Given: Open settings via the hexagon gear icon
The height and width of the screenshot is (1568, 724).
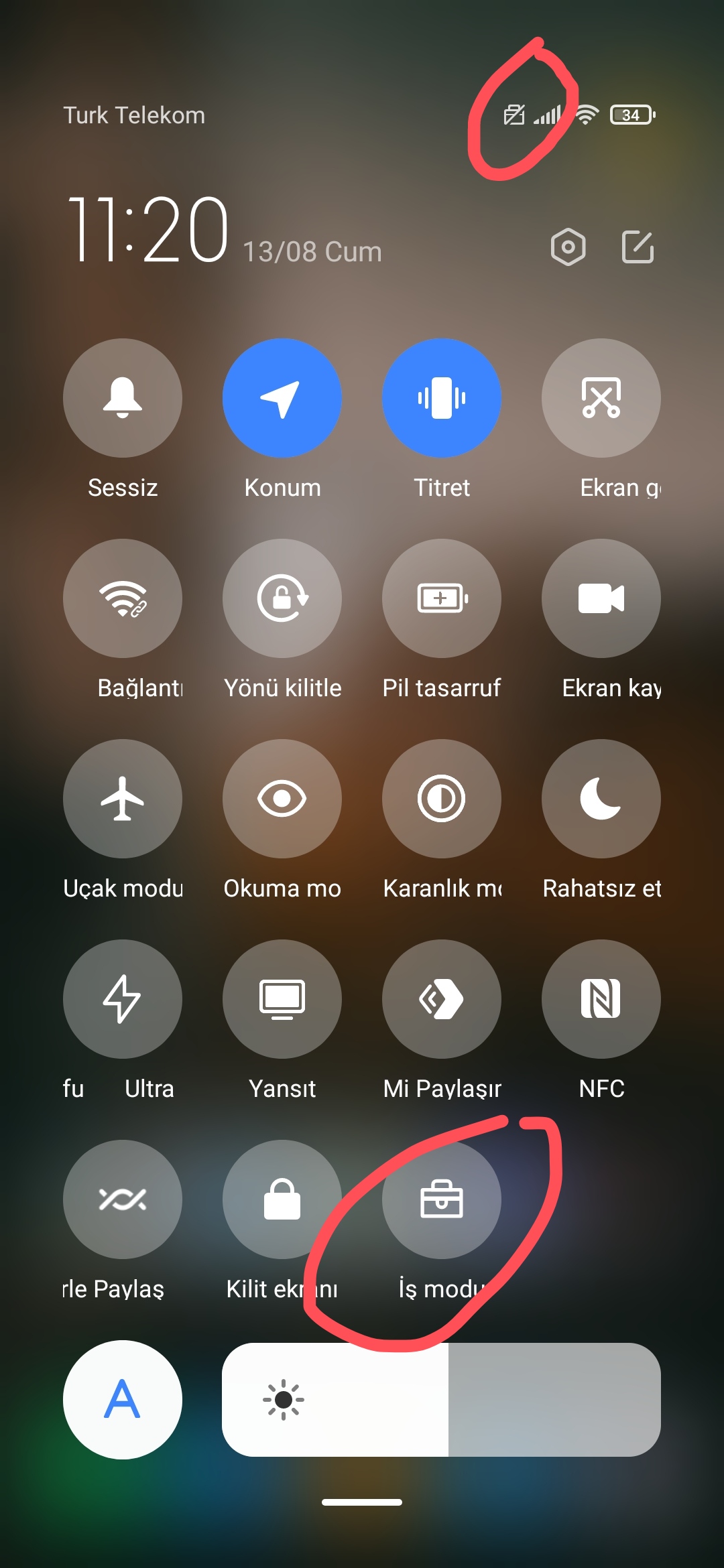Looking at the screenshot, I should (x=568, y=247).
